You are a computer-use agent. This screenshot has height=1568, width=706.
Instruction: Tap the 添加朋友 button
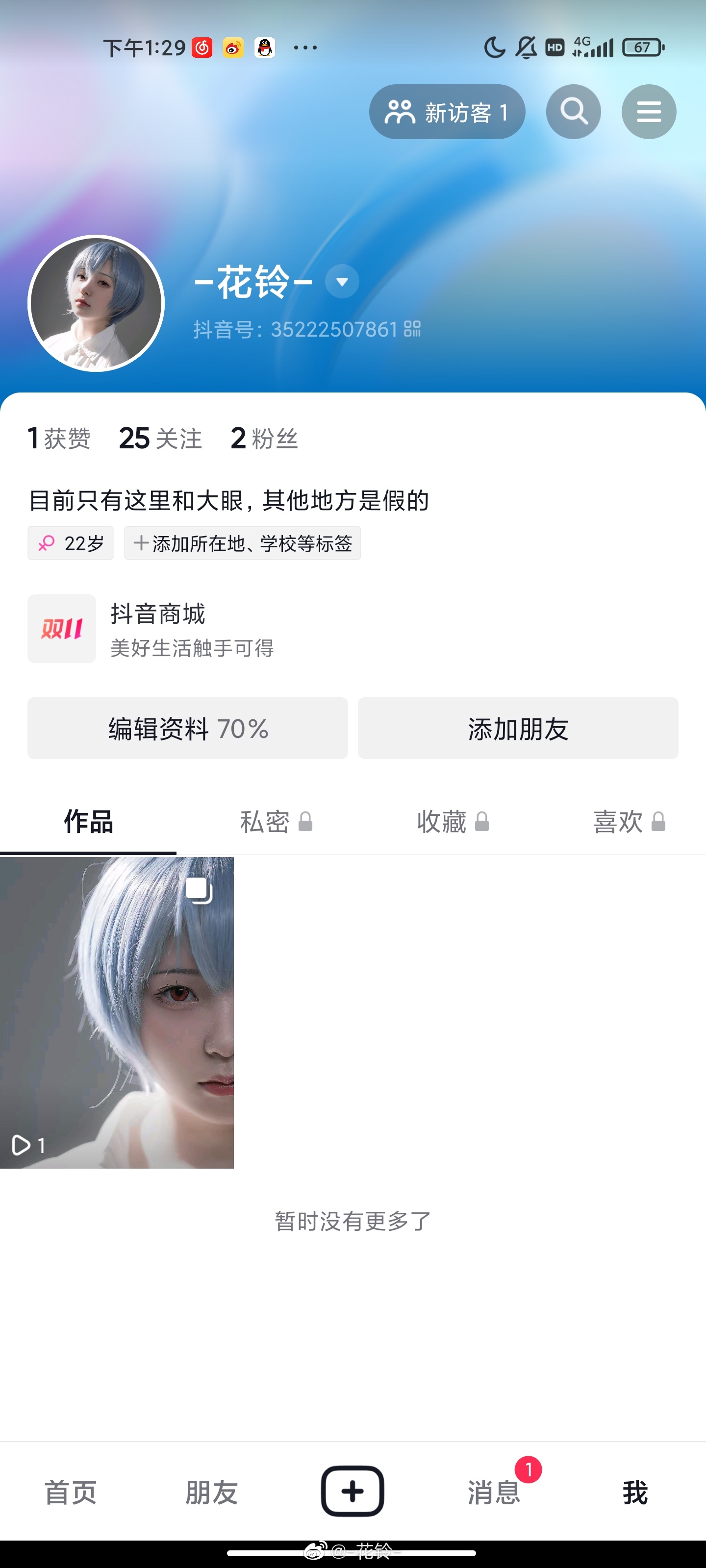[x=518, y=728]
